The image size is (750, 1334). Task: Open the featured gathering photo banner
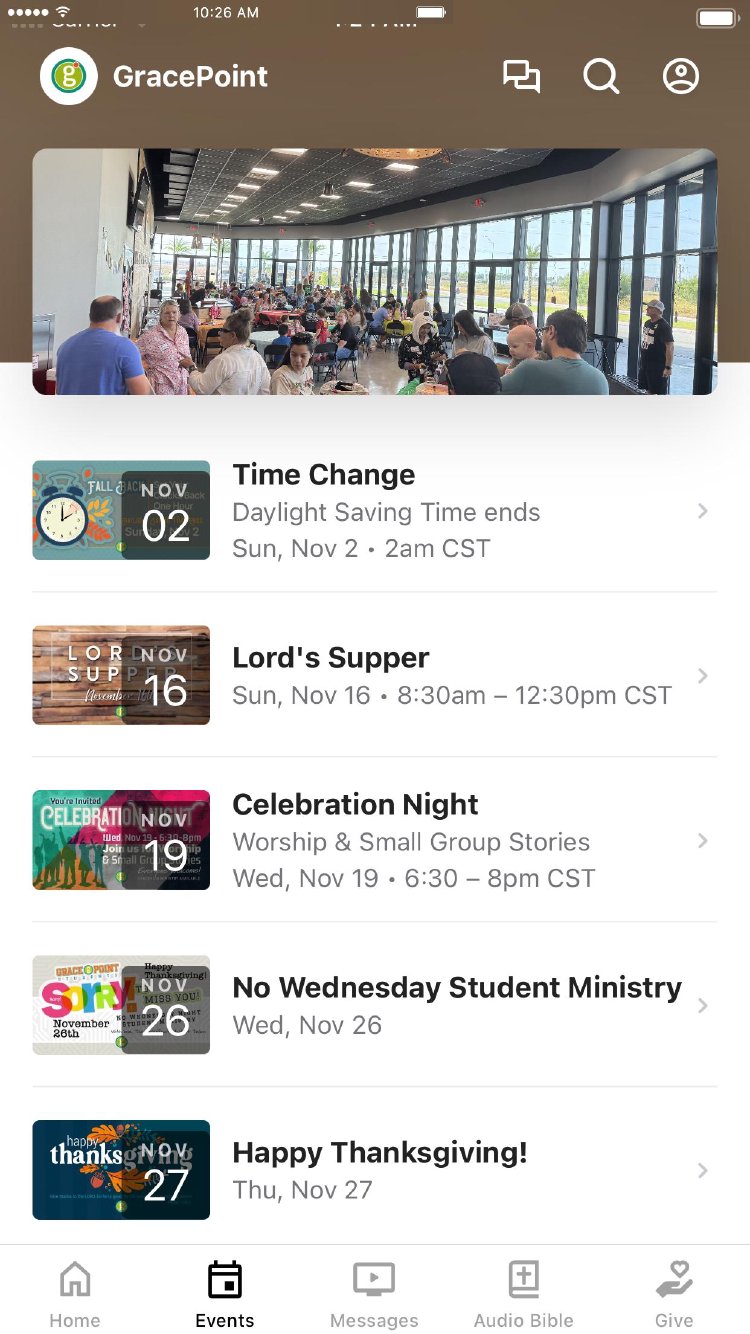pos(374,272)
